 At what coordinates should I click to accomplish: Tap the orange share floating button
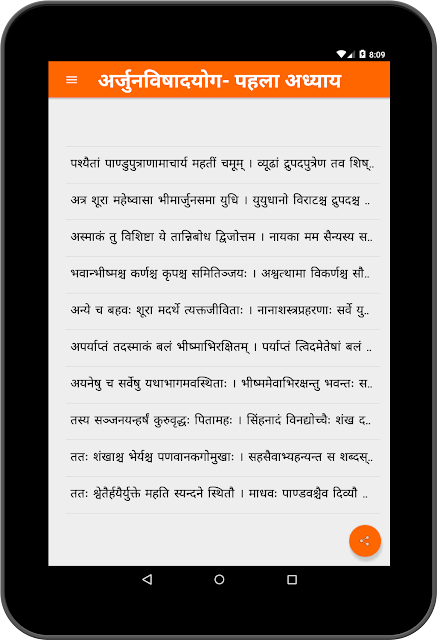coord(365,541)
